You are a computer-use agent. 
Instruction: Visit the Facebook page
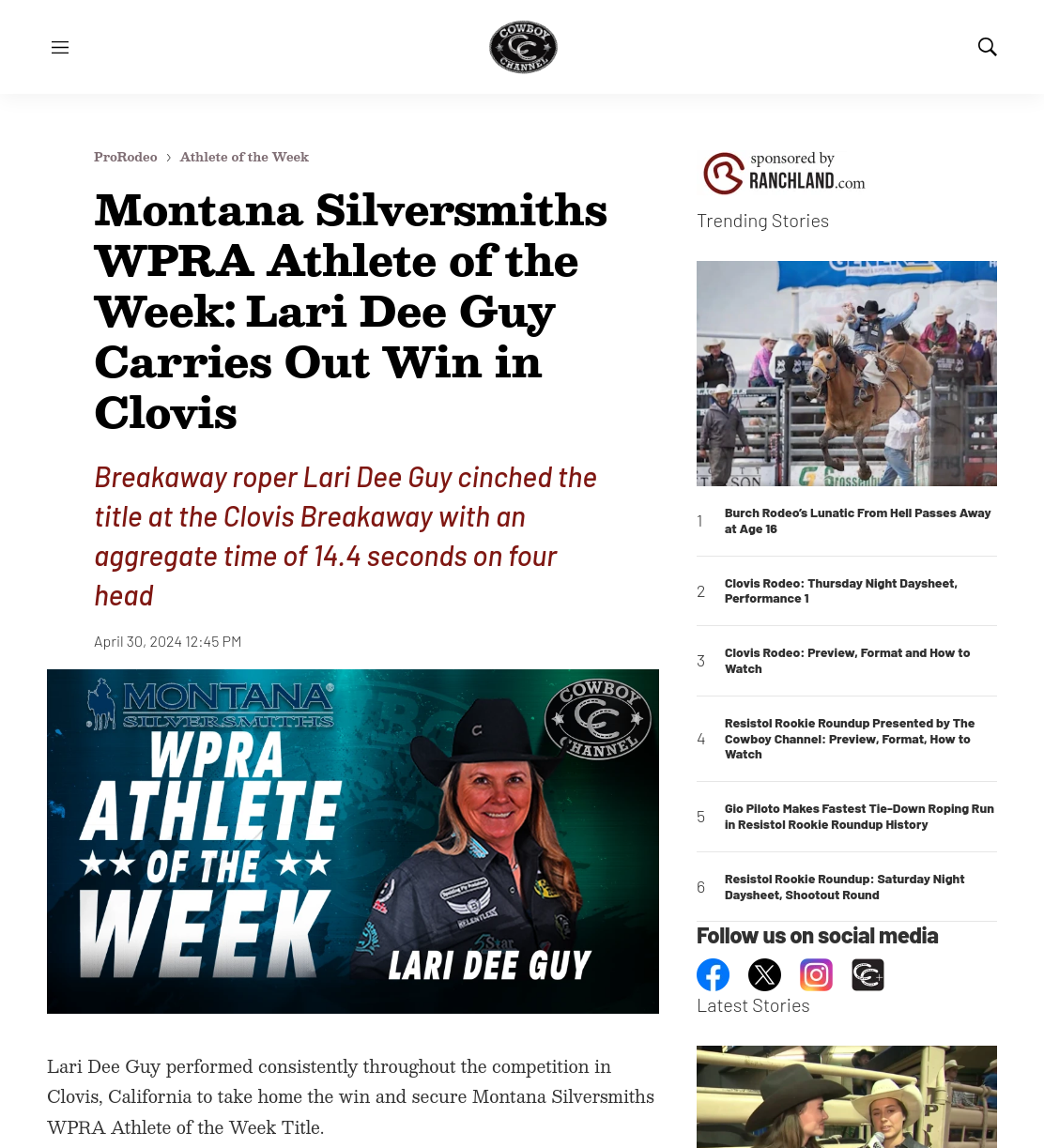714,974
